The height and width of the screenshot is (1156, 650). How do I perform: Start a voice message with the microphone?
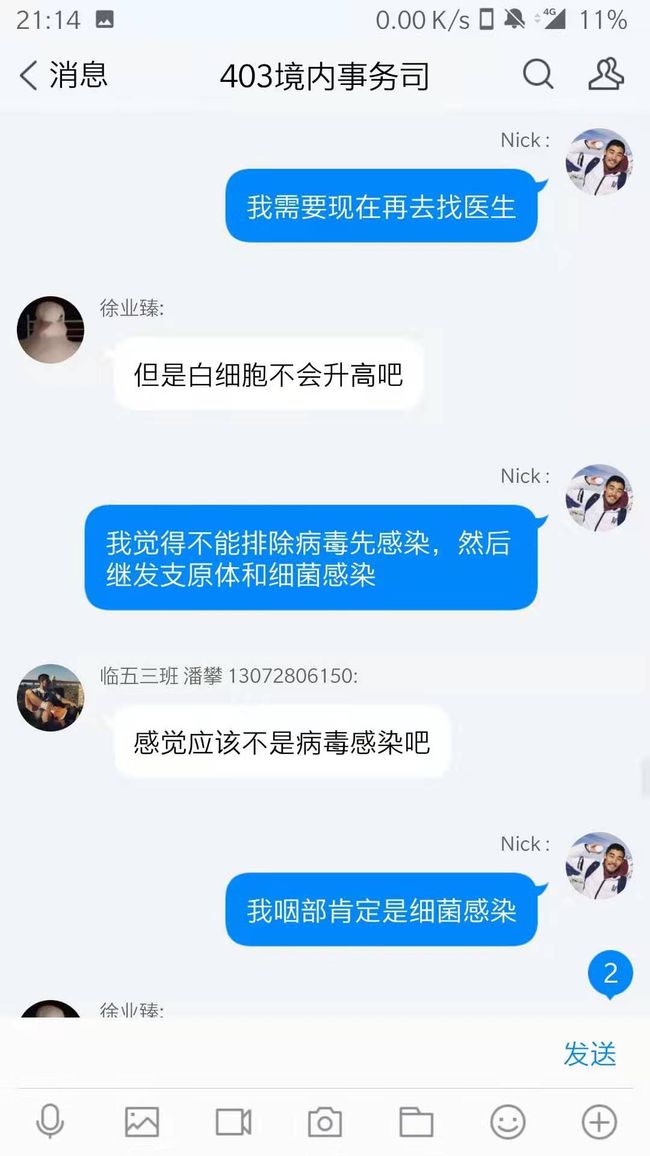50,1123
